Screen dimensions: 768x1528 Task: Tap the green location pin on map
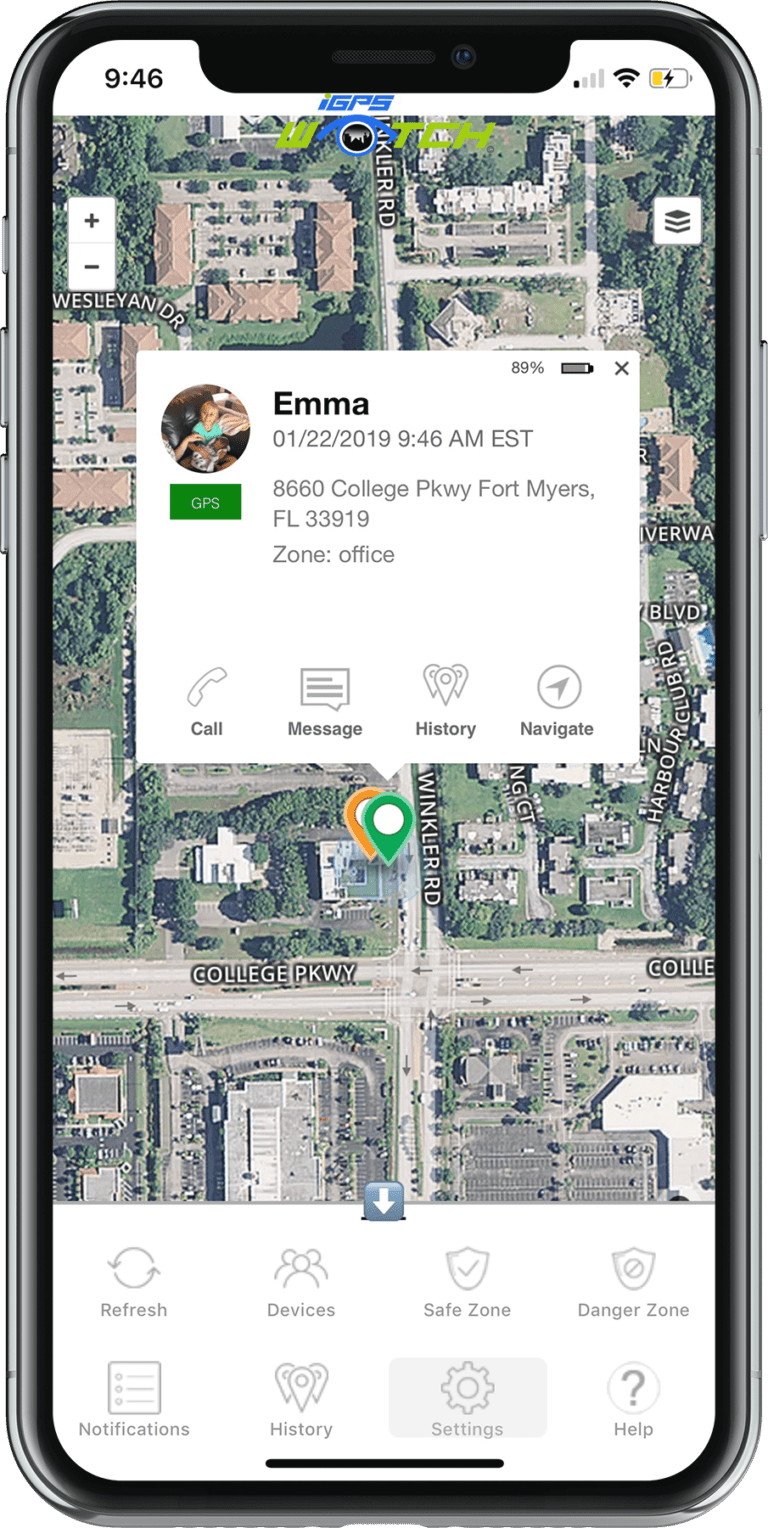[x=389, y=823]
